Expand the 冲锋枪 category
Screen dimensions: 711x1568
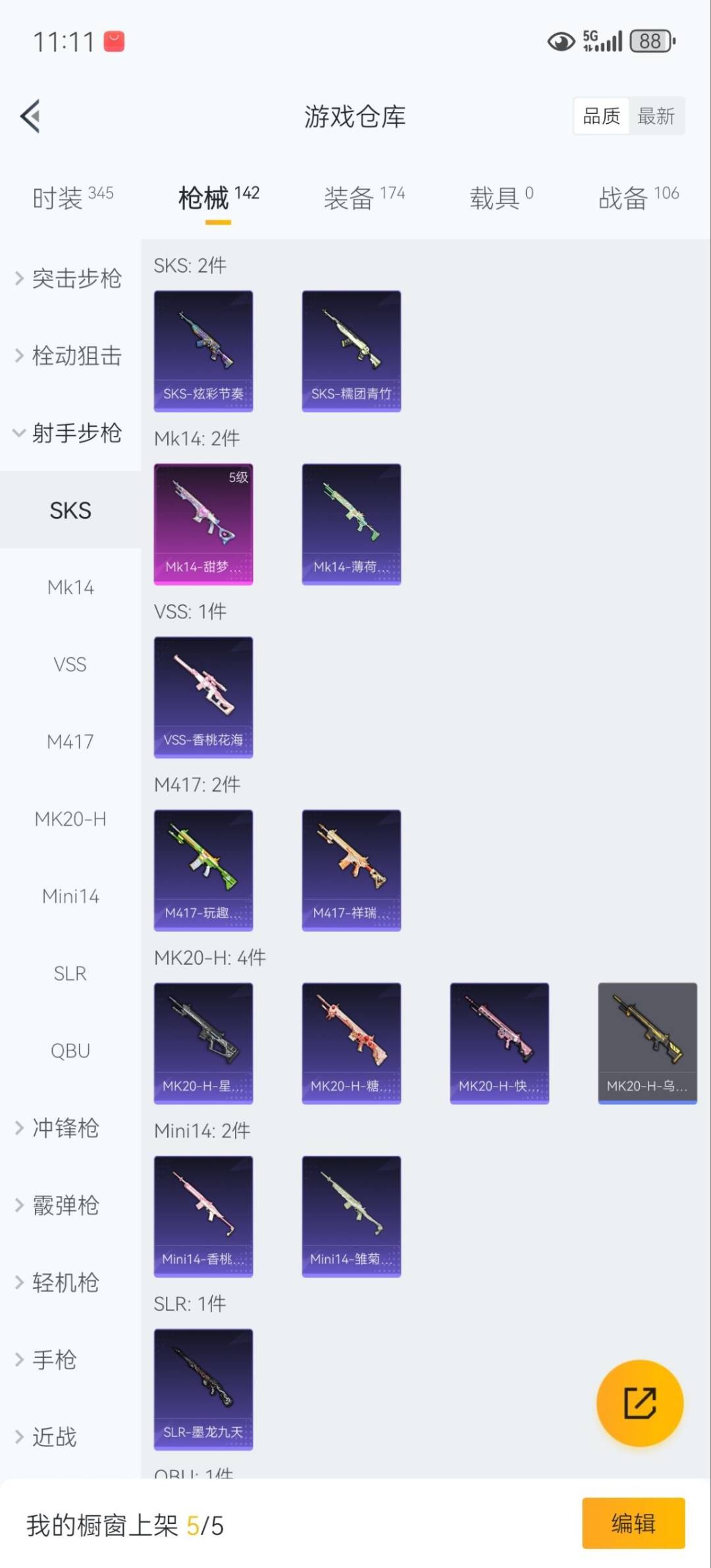click(x=59, y=1128)
